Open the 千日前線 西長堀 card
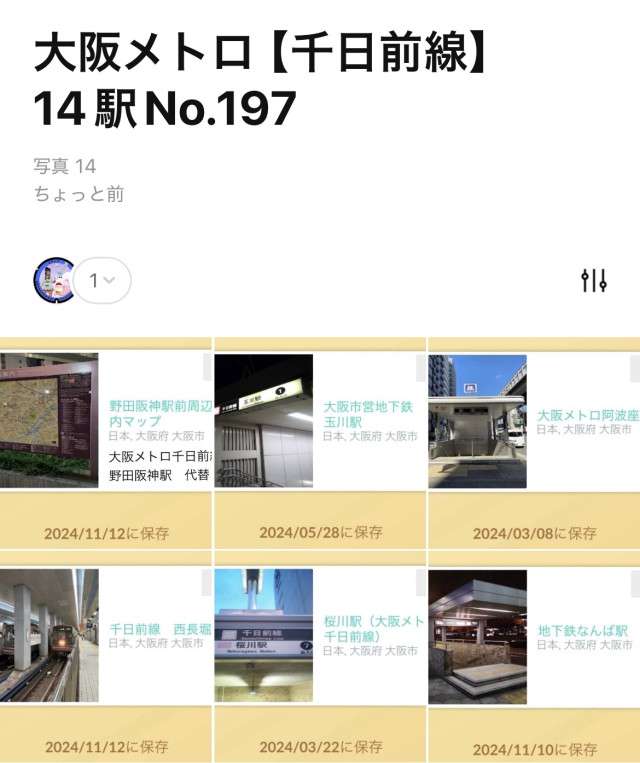The height and width of the screenshot is (763, 640). point(105,636)
